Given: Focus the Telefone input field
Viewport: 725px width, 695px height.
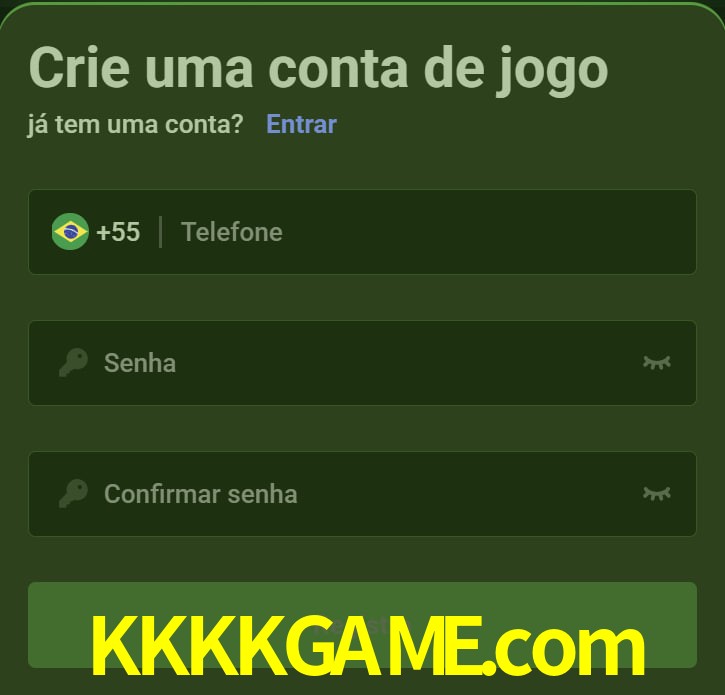Looking at the screenshot, I should pos(420,232).
